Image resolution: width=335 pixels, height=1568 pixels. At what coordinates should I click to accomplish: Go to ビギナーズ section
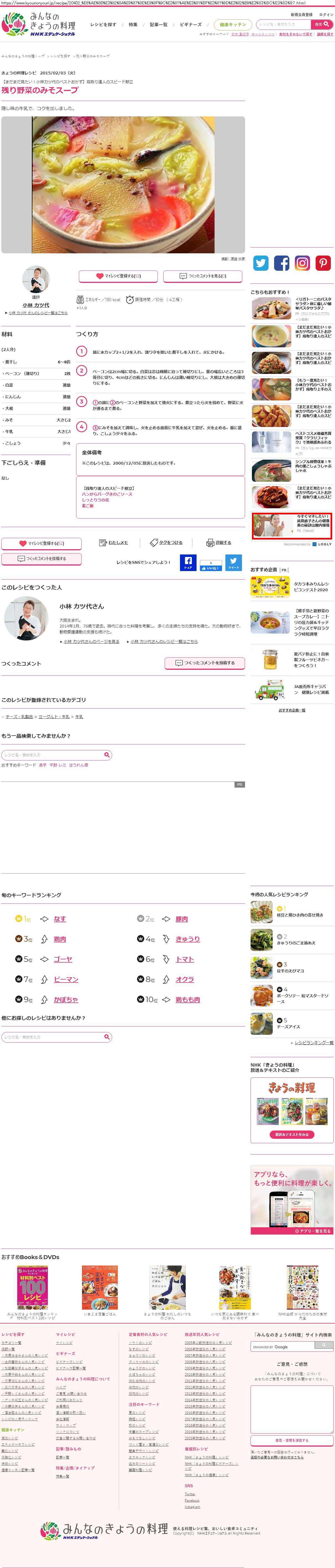(191, 25)
